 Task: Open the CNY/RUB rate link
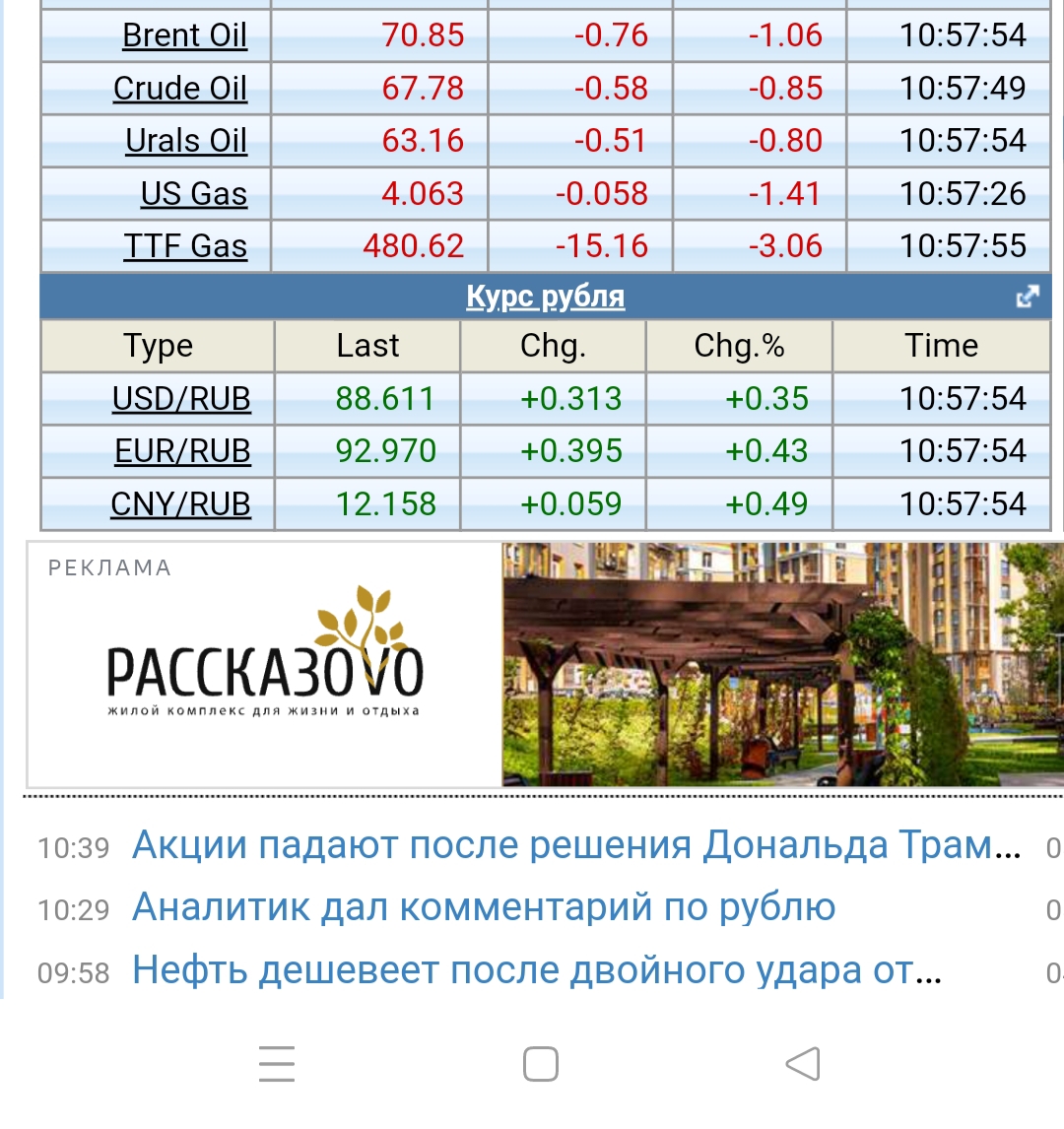point(180,504)
